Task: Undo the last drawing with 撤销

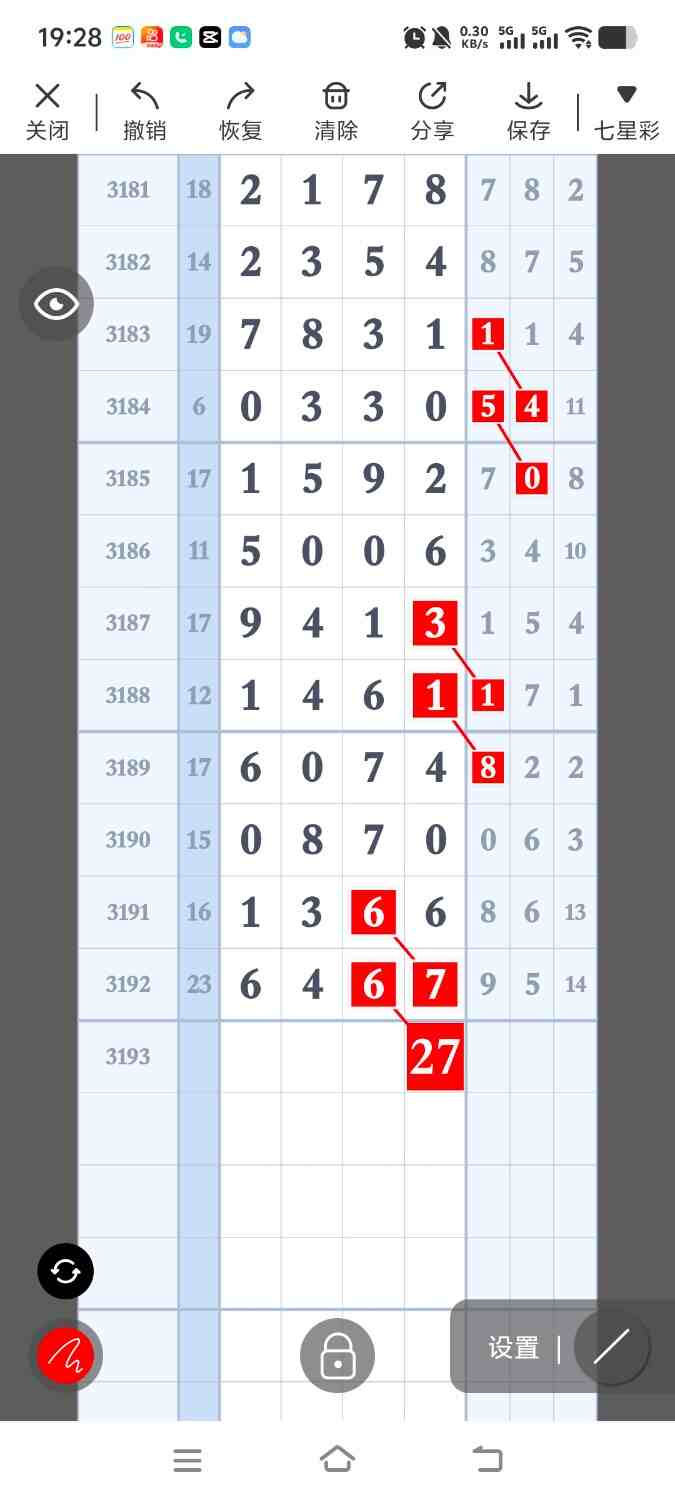Action: 144,111
